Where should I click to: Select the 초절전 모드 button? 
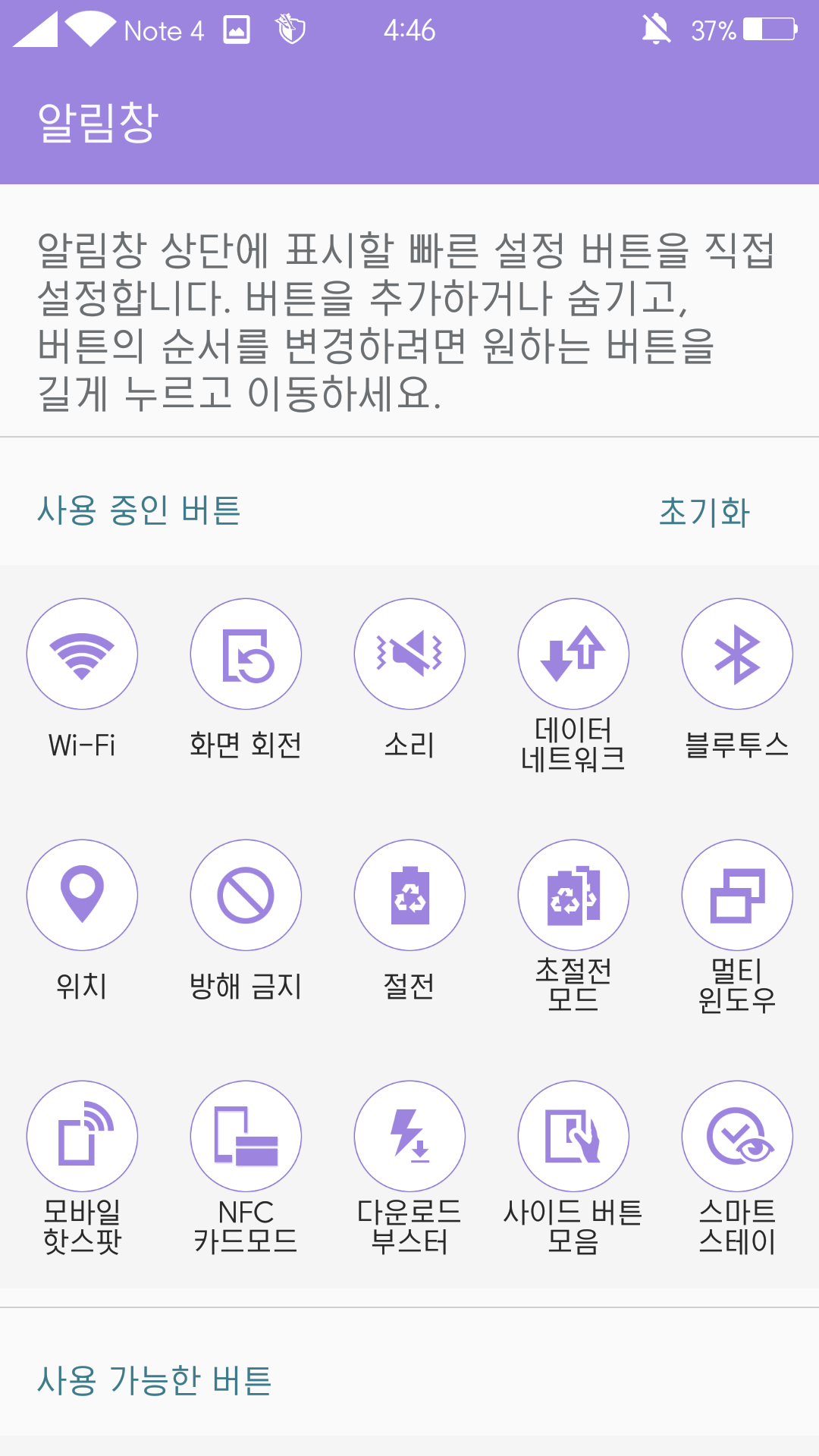coord(573,896)
